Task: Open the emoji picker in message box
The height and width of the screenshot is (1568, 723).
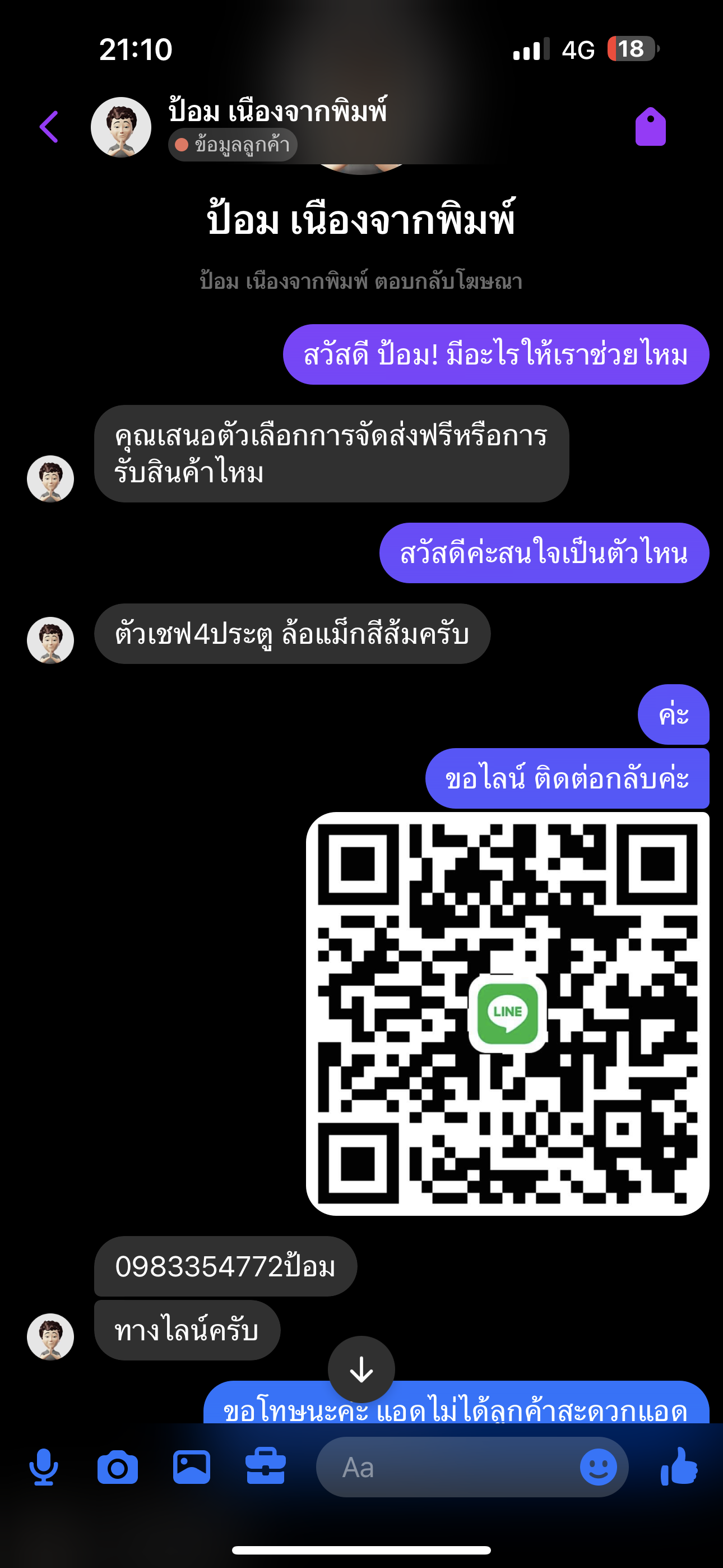Action: tap(597, 1466)
